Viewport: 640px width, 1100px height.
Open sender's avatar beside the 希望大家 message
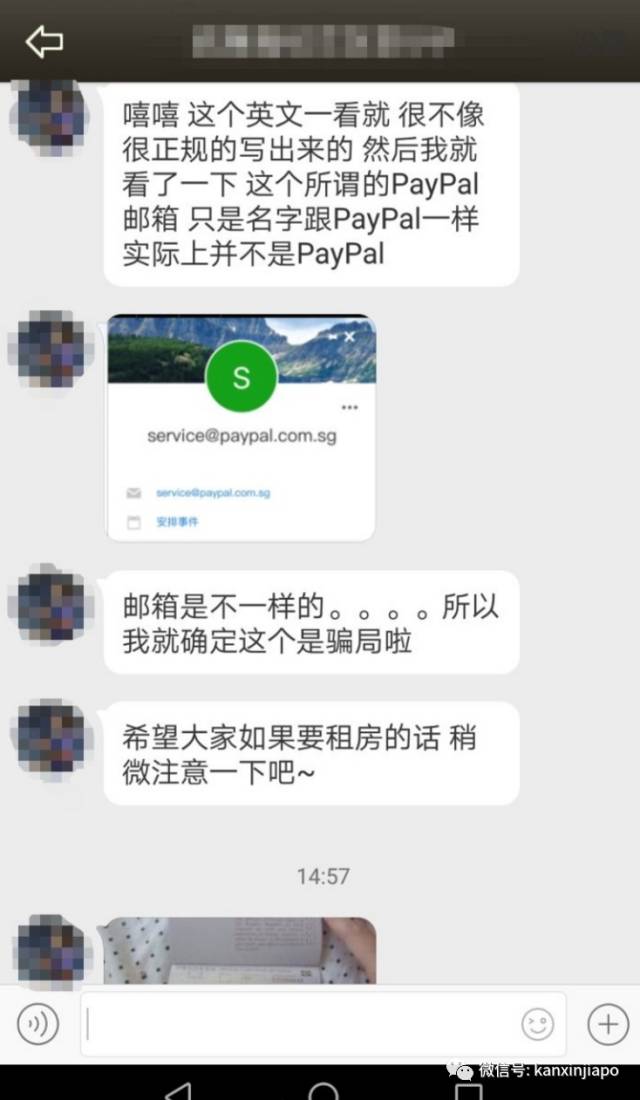point(51,740)
